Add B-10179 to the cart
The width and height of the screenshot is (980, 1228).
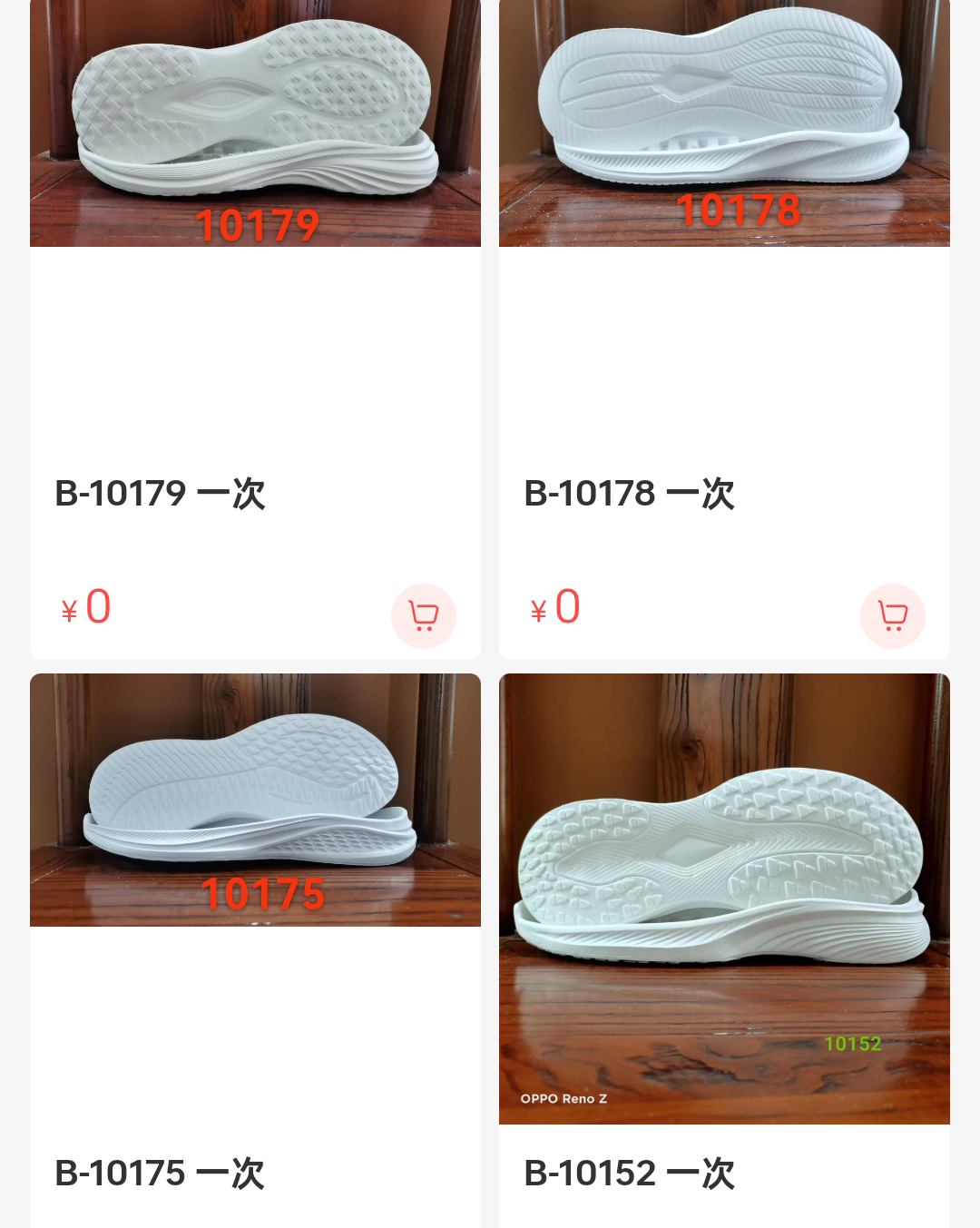click(x=424, y=615)
